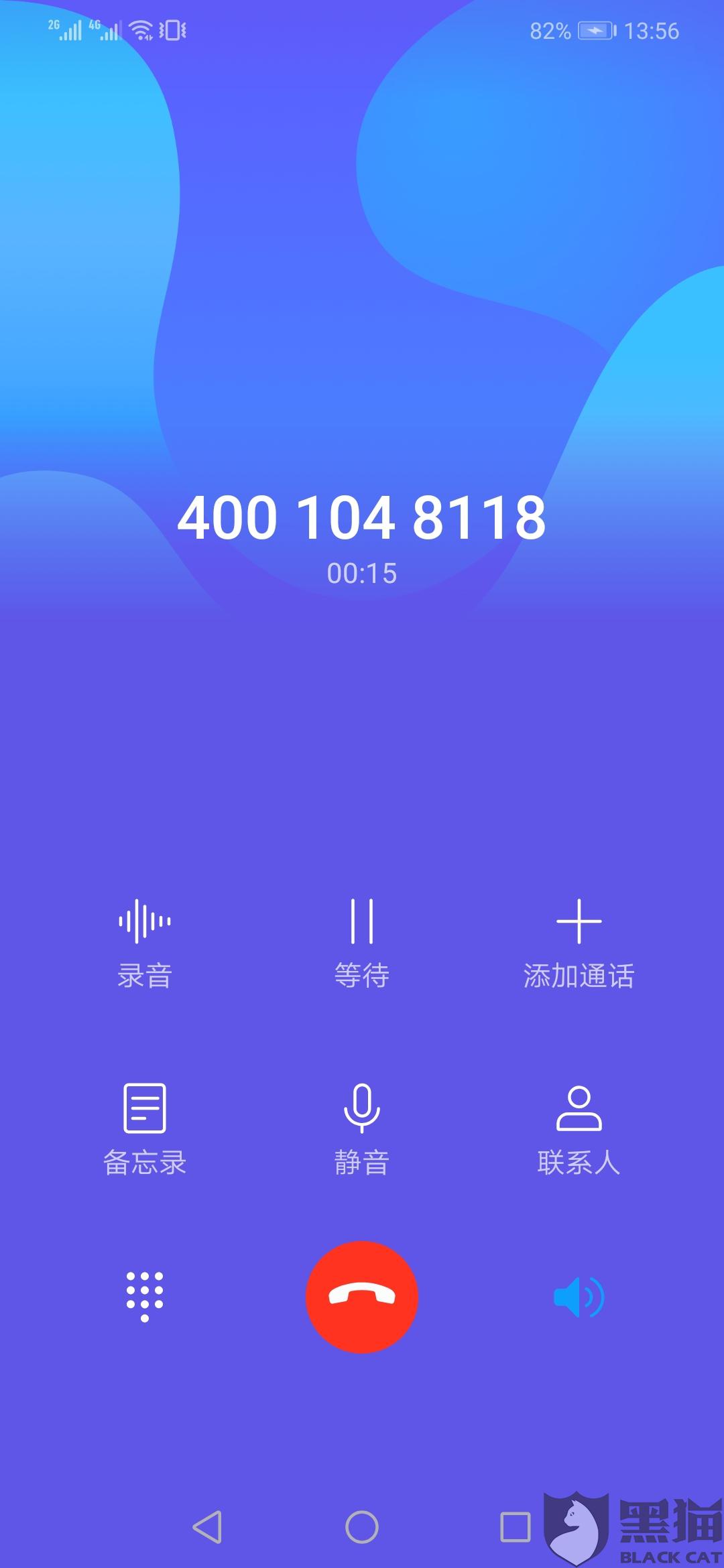Open 联系人 contacts during call
Image resolution: width=724 pixels, height=1568 pixels.
click(579, 1130)
